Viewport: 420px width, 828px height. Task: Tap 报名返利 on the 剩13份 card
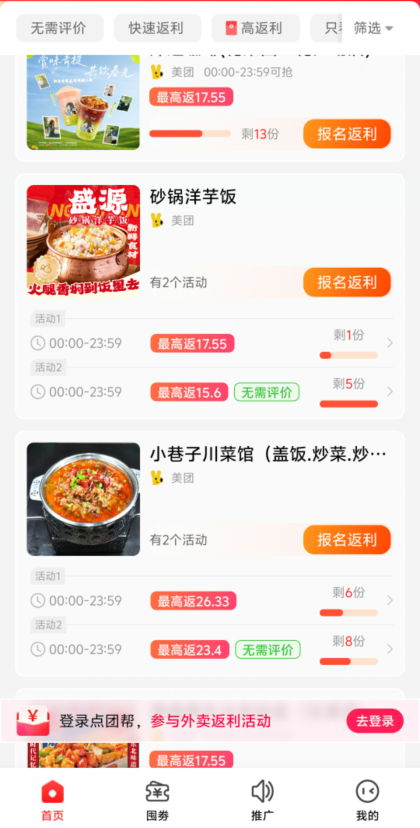pos(347,134)
